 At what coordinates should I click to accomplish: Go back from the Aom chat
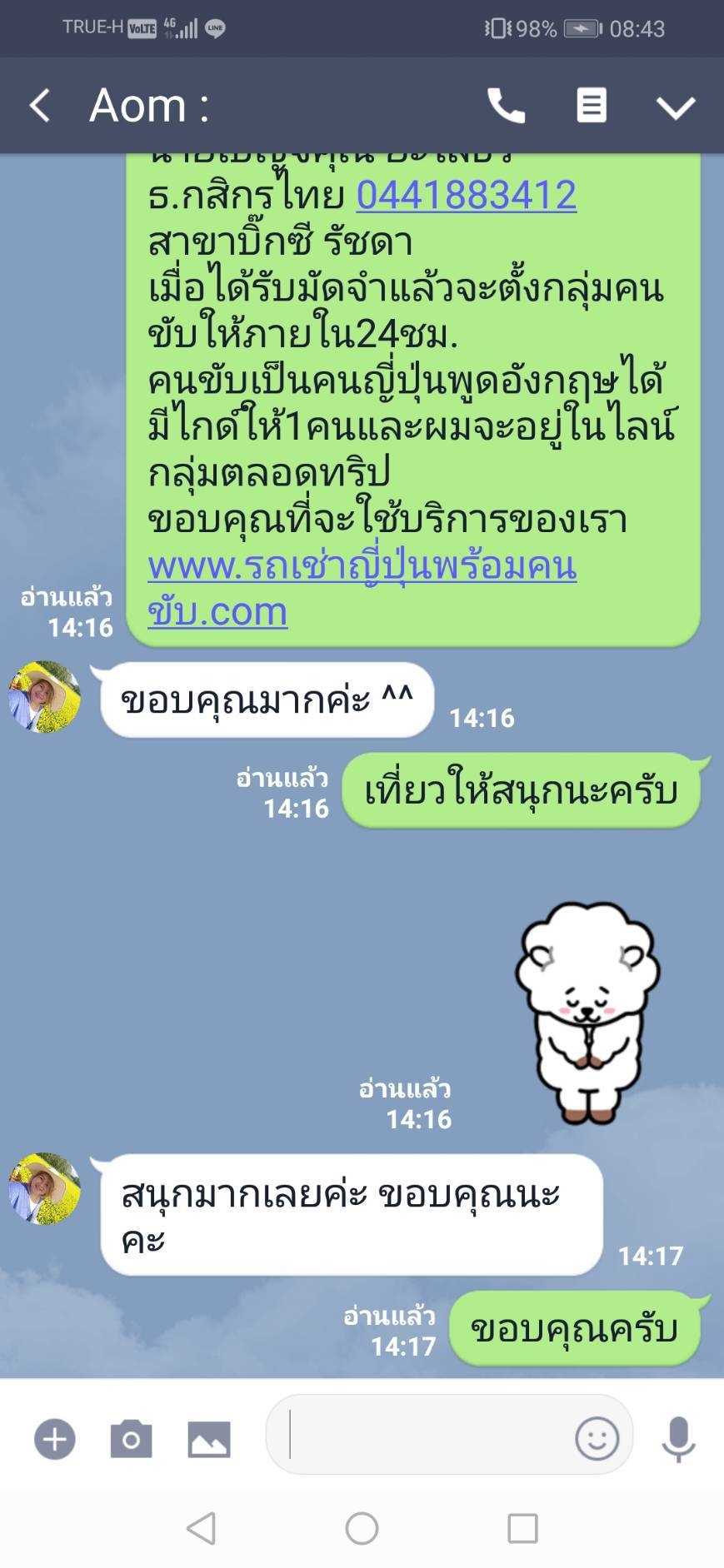(x=39, y=106)
